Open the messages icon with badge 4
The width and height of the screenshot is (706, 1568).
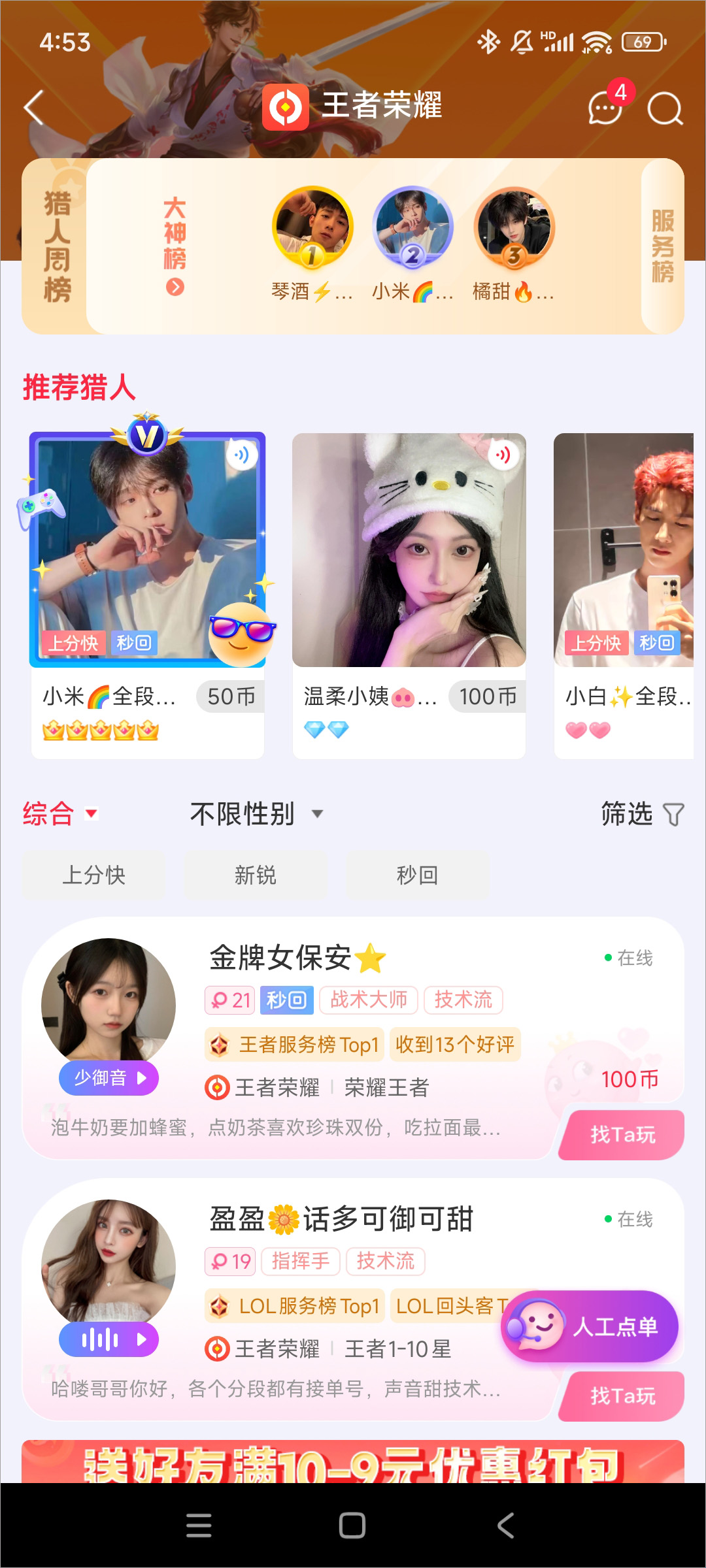(x=605, y=108)
